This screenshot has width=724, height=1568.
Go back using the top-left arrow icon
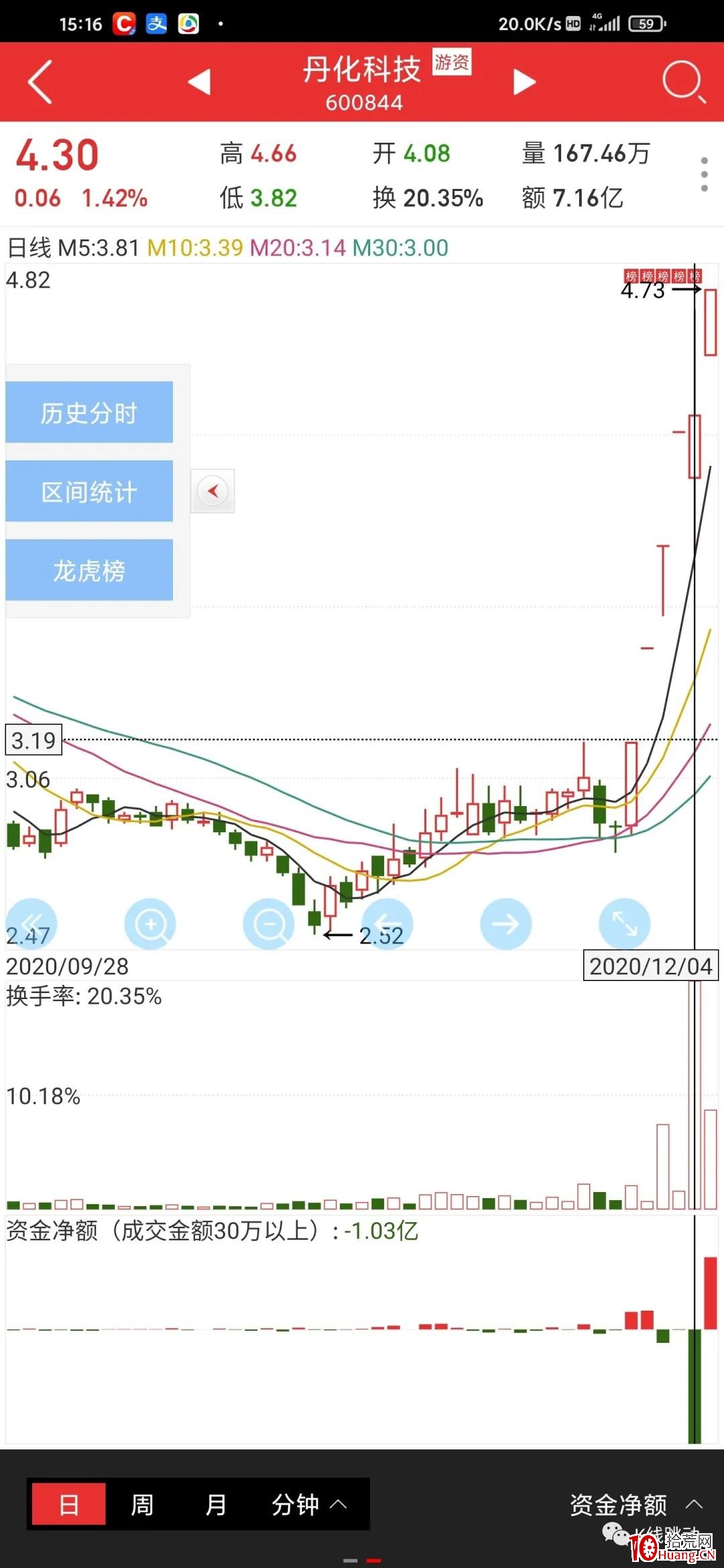pyautogui.click(x=40, y=82)
